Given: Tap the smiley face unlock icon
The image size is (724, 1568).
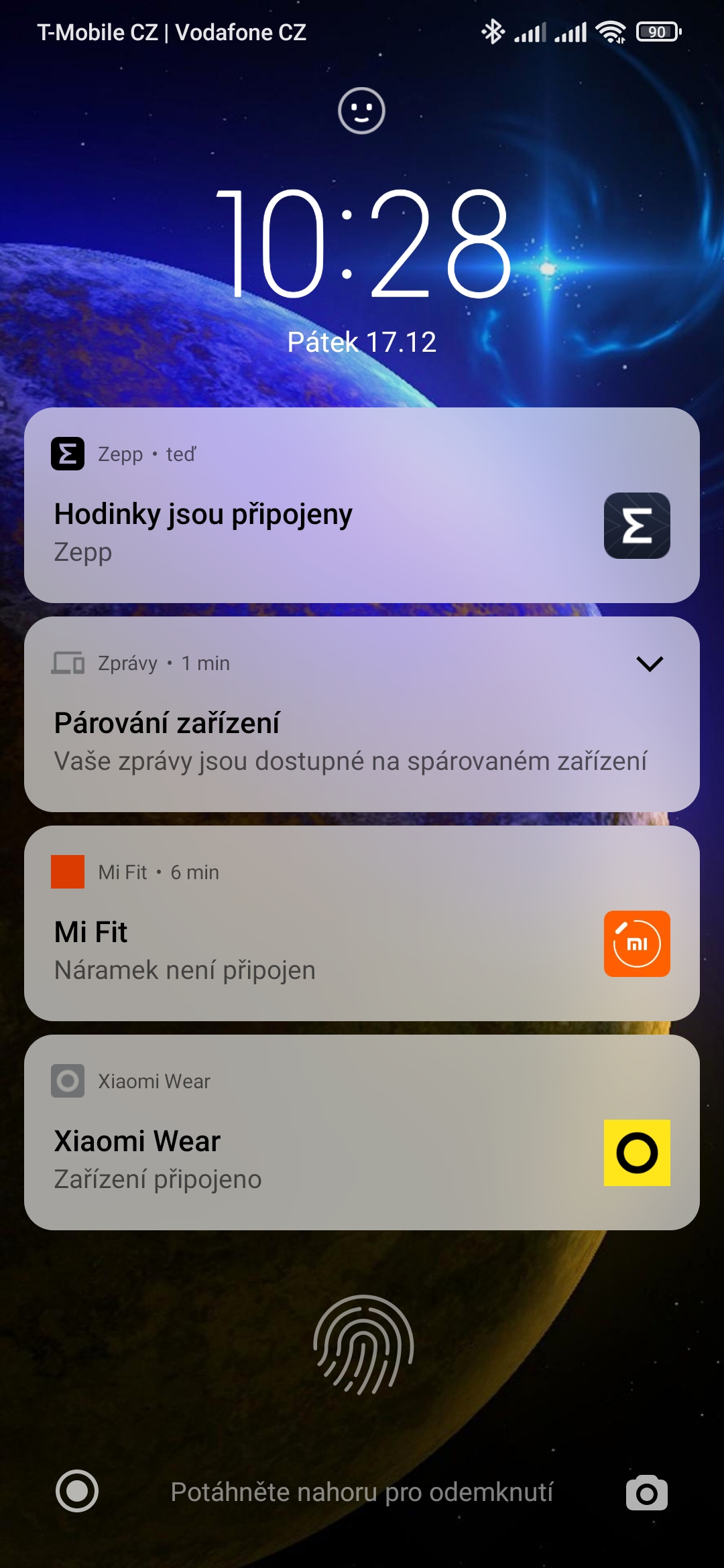Looking at the screenshot, I should click(361, 111).
